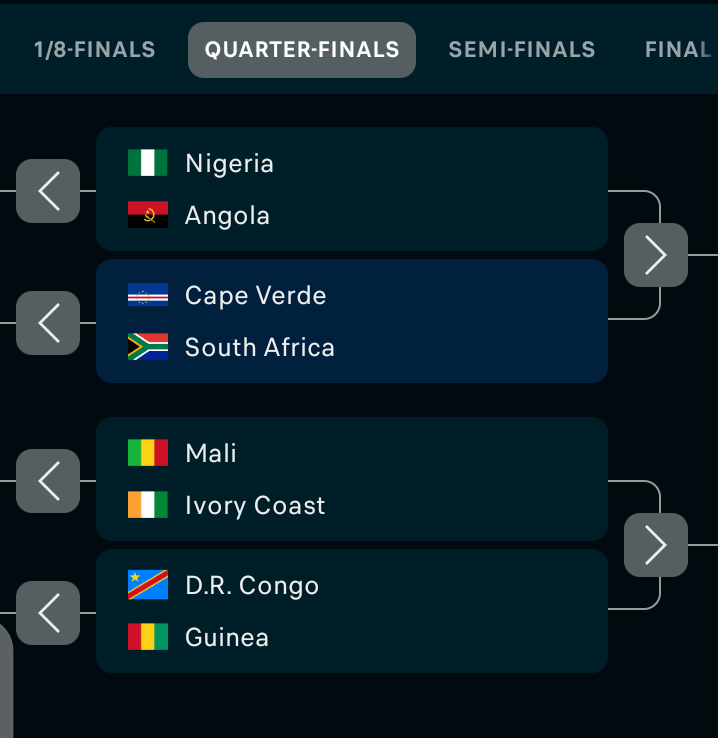
Task: Tap the left arrow beside Nigeria vs Angola
Action: click(x=48, y=191)
